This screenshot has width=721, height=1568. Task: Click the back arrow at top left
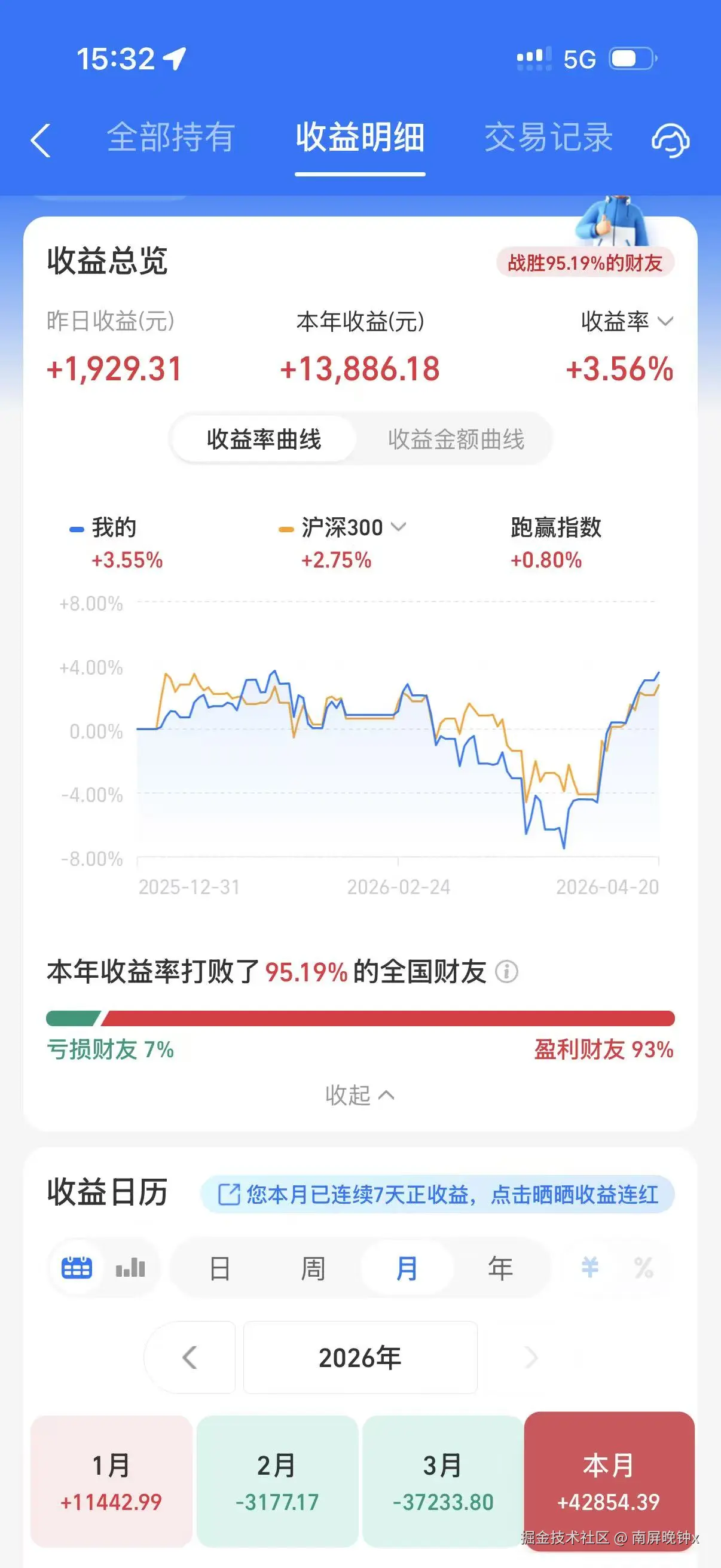(40, 139)
